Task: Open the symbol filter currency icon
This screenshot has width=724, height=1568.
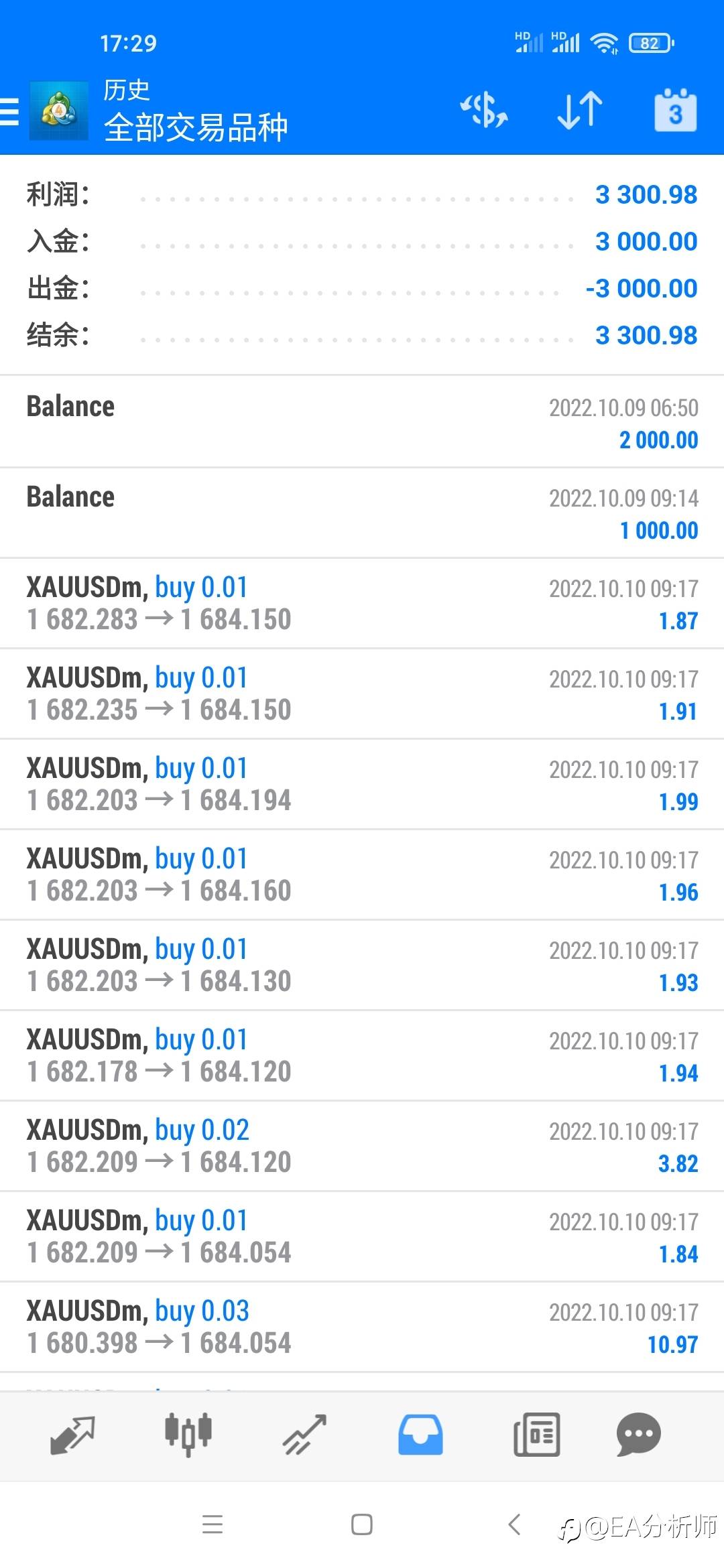Action: (484, 111)
